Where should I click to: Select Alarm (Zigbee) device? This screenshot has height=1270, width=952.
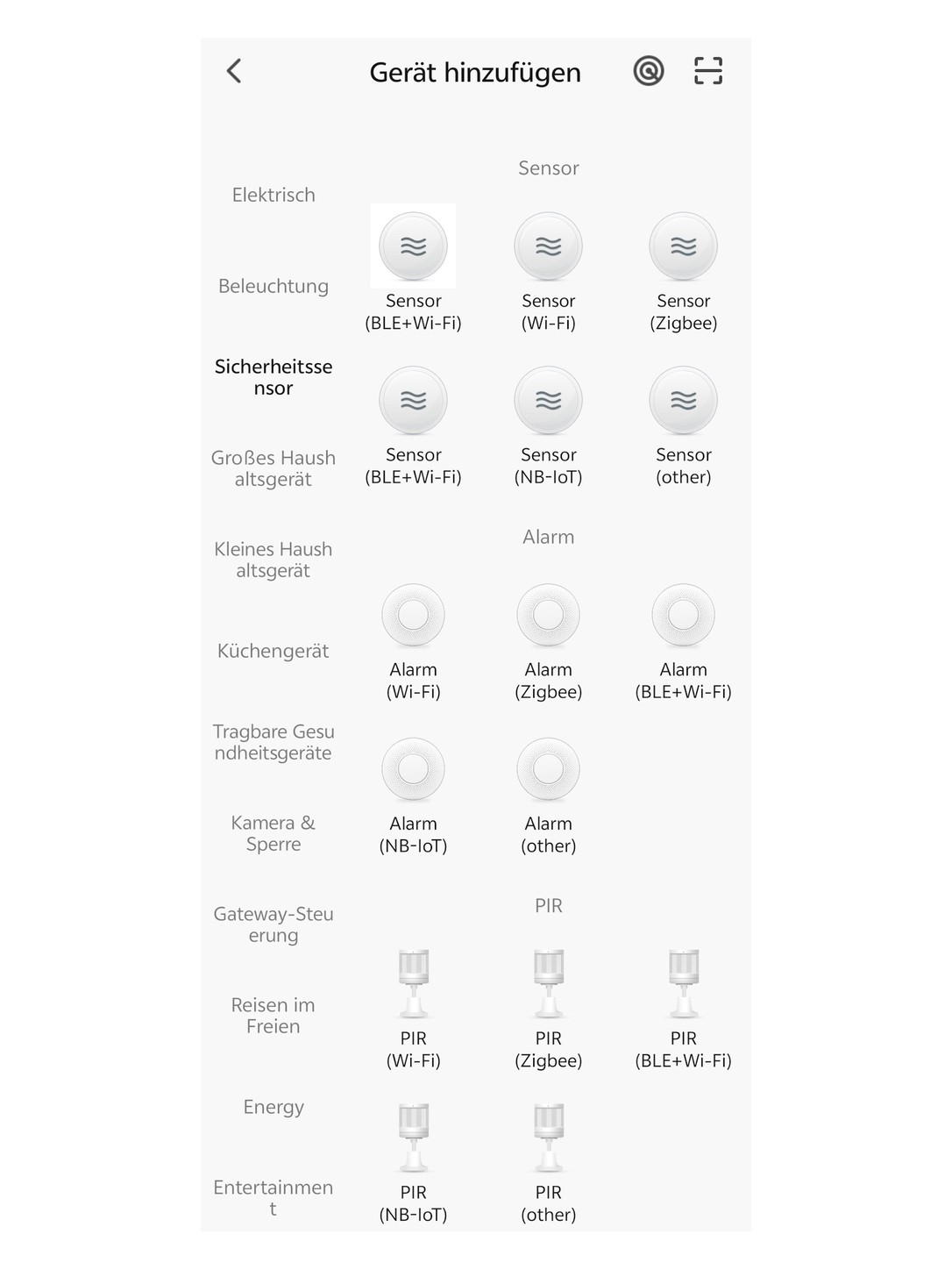pyautogui.click(x=549, y=642)
